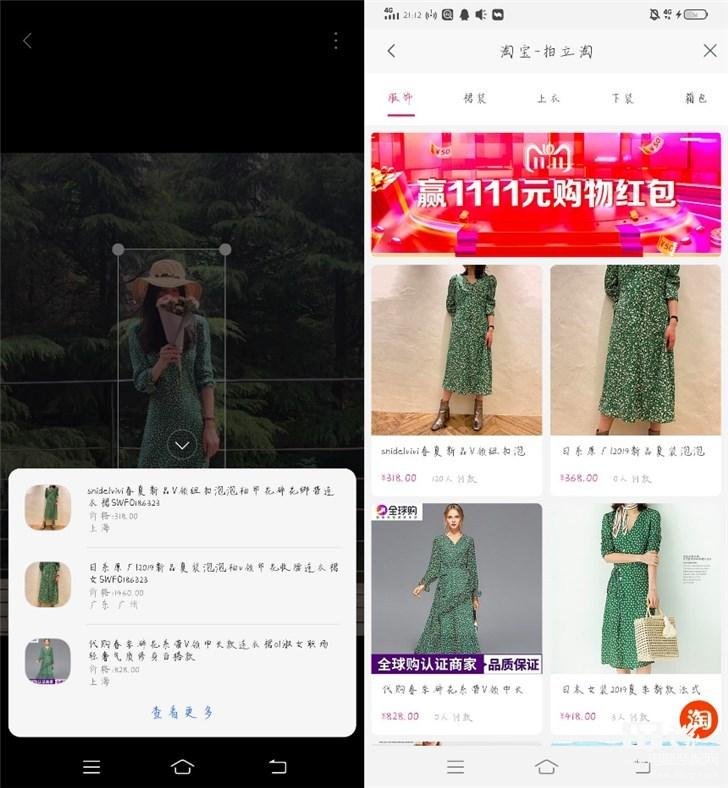Open the snidelvivi dress row in results sheet
Image resolution: width=728 pixels, height=788 pixels.
181,507
